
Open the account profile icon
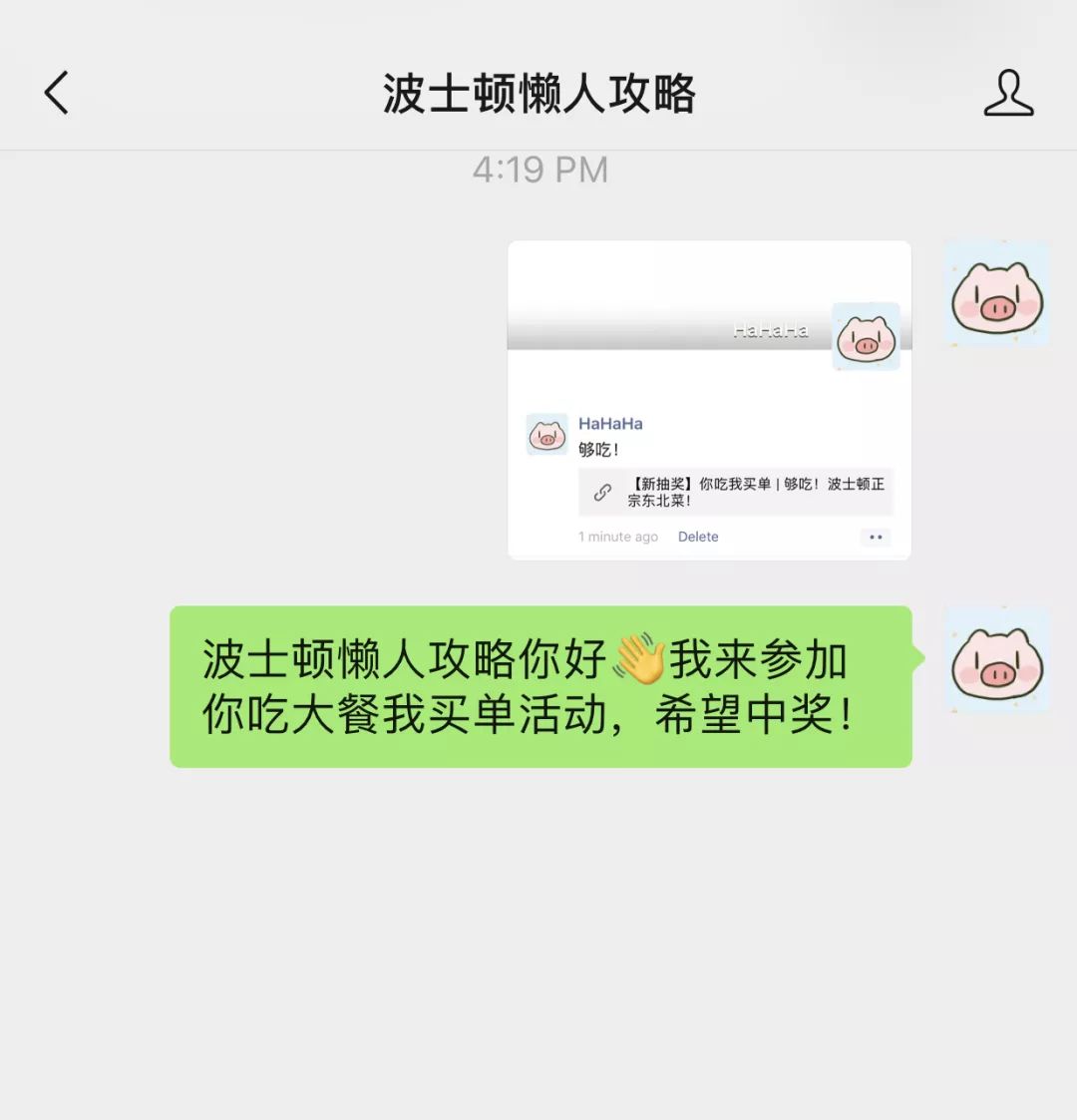tap(1008, 93)
